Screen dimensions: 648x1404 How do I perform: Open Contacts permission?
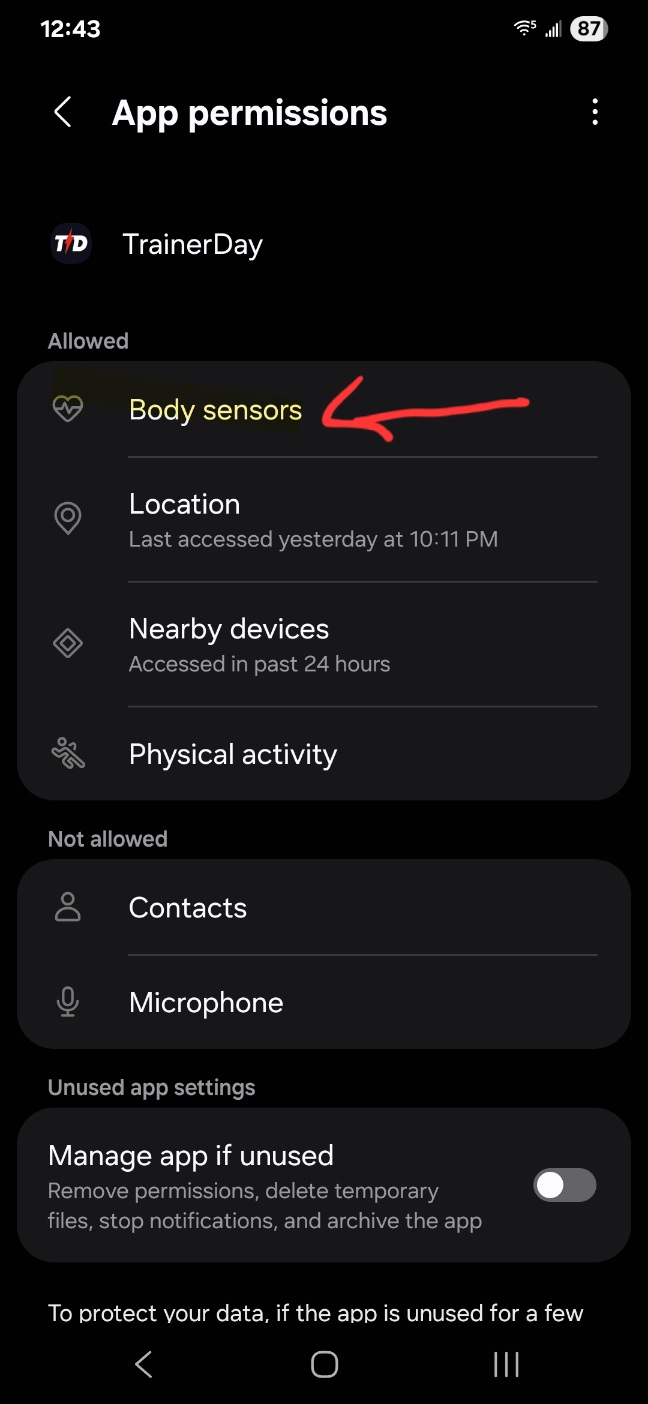pyautogui.click(x=324, y=907)
